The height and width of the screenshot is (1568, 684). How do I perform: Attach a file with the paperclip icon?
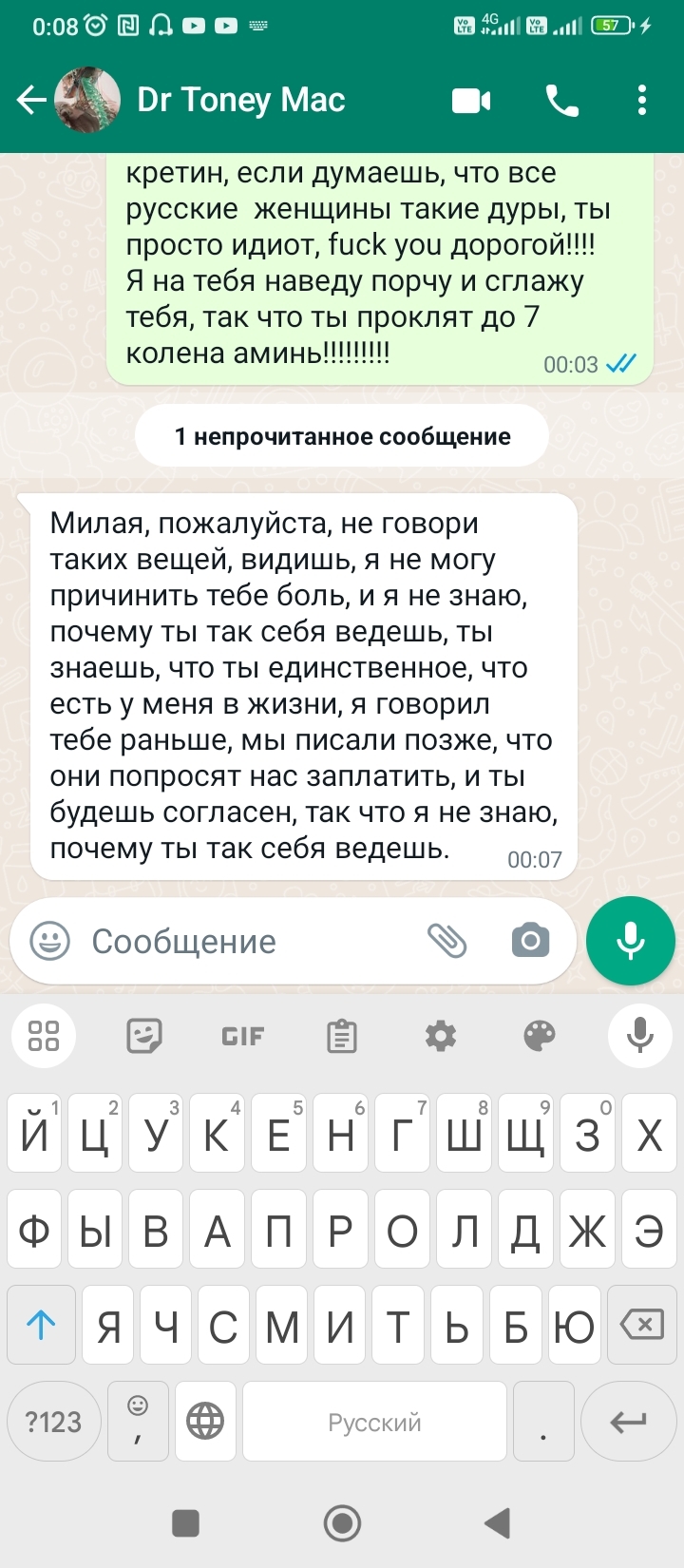[x=446, y=941]
